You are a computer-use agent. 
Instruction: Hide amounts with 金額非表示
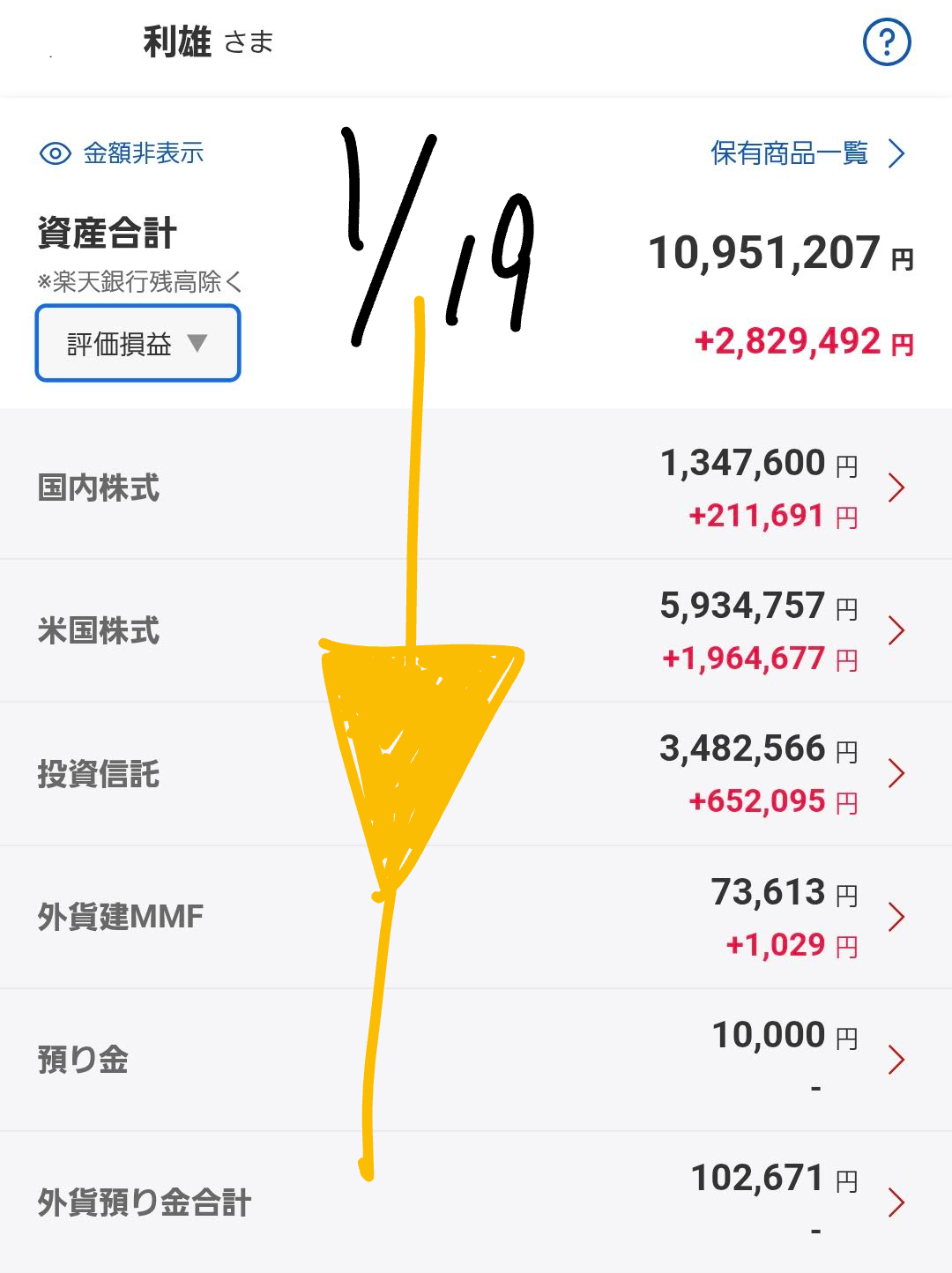tap(123, 153)
